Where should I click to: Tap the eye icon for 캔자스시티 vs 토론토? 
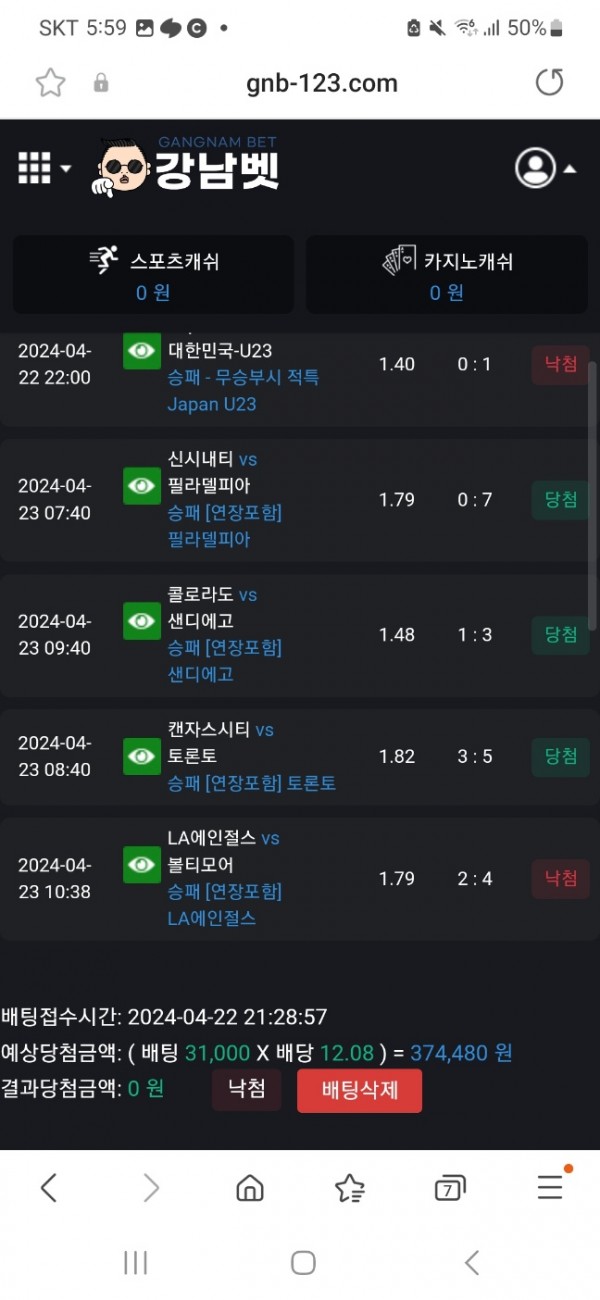pyautogui.click(x=142, y=756)
